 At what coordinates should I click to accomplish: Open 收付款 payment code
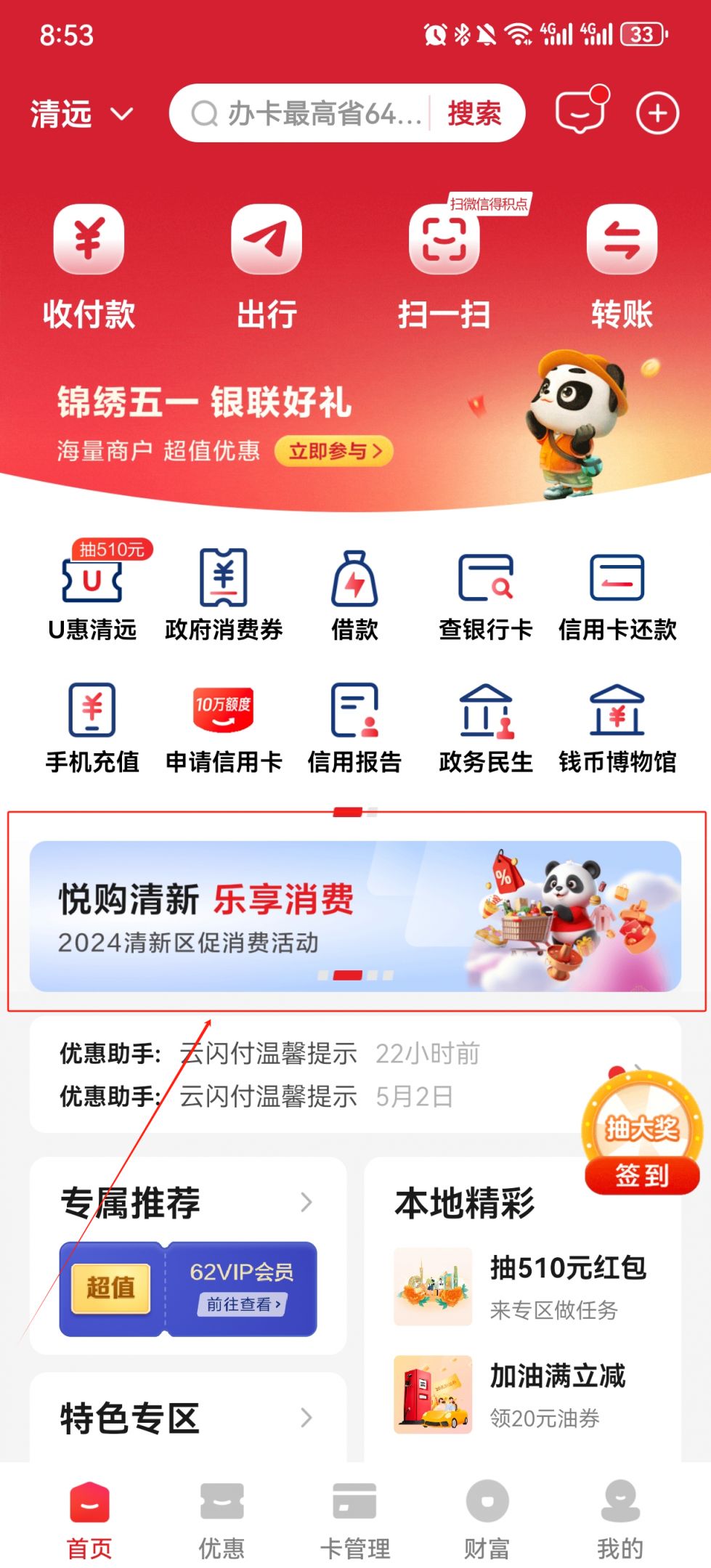[x=89, y=267]
